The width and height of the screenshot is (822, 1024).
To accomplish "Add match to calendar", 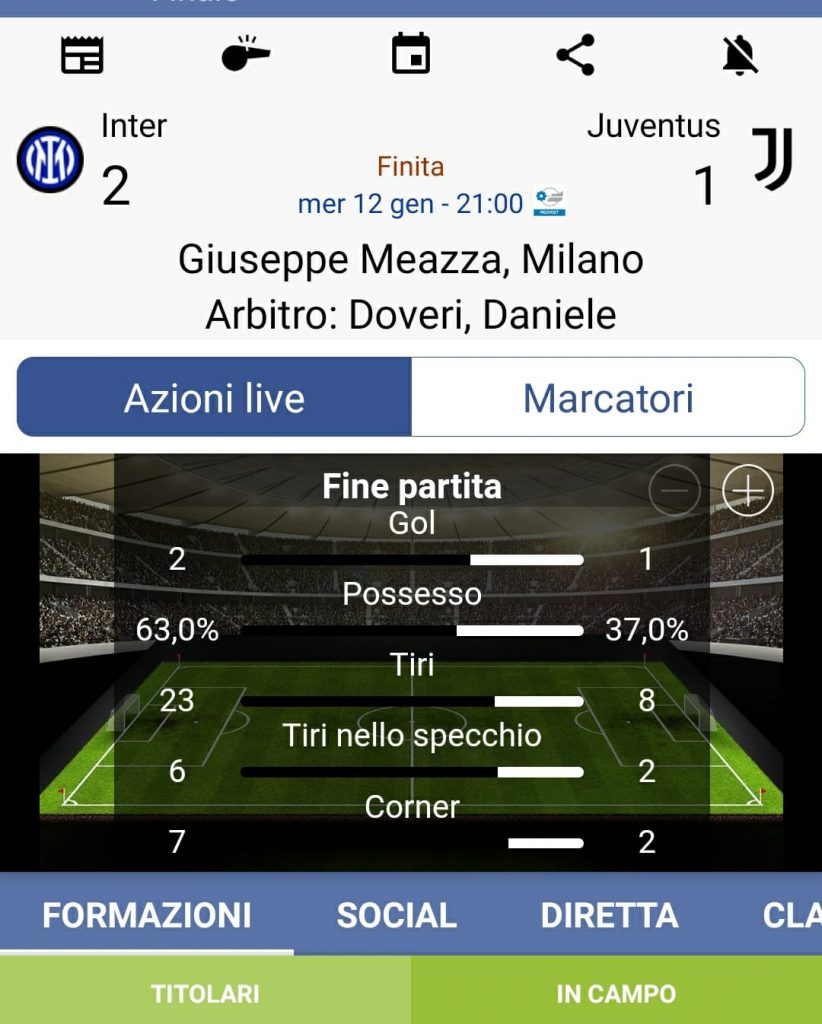I will point(410,55).
